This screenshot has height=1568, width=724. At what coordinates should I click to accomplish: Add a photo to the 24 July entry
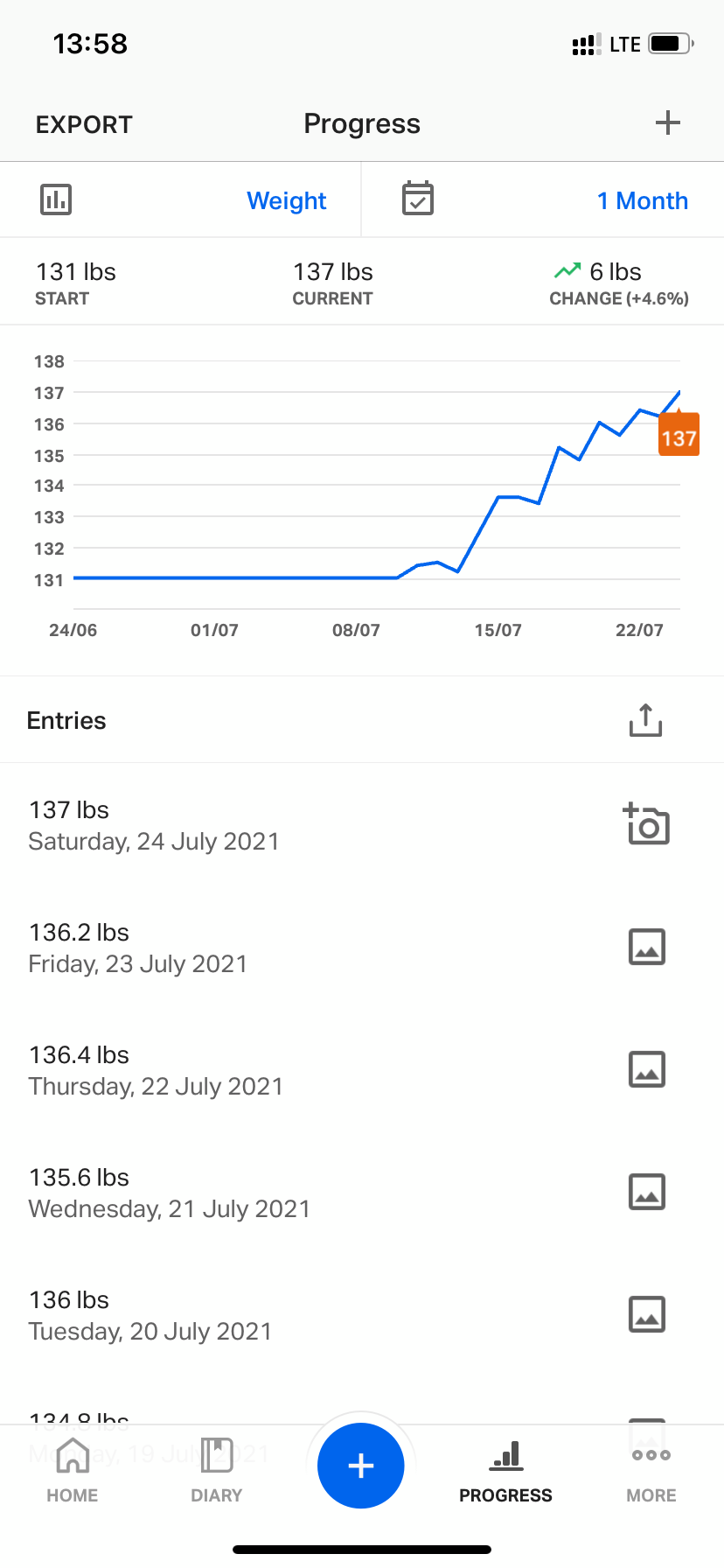click(646, 823)
